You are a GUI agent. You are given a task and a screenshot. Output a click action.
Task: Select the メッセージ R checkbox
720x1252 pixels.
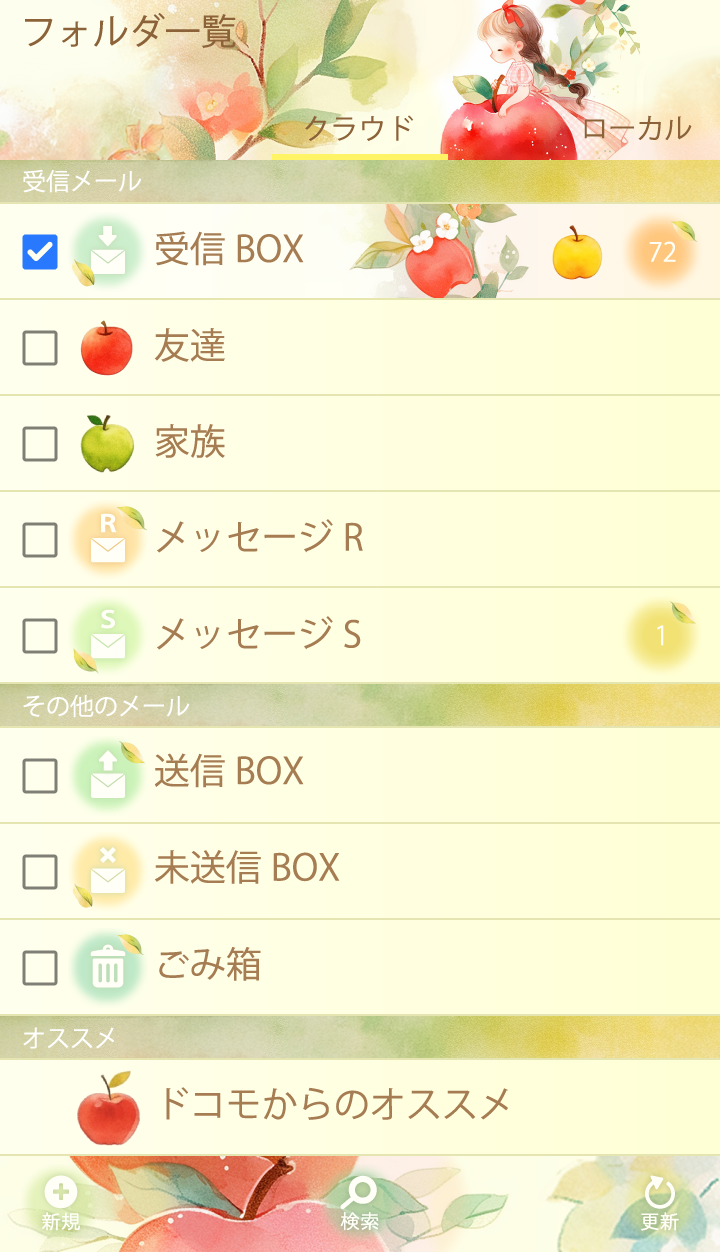[x=40, y=539]
